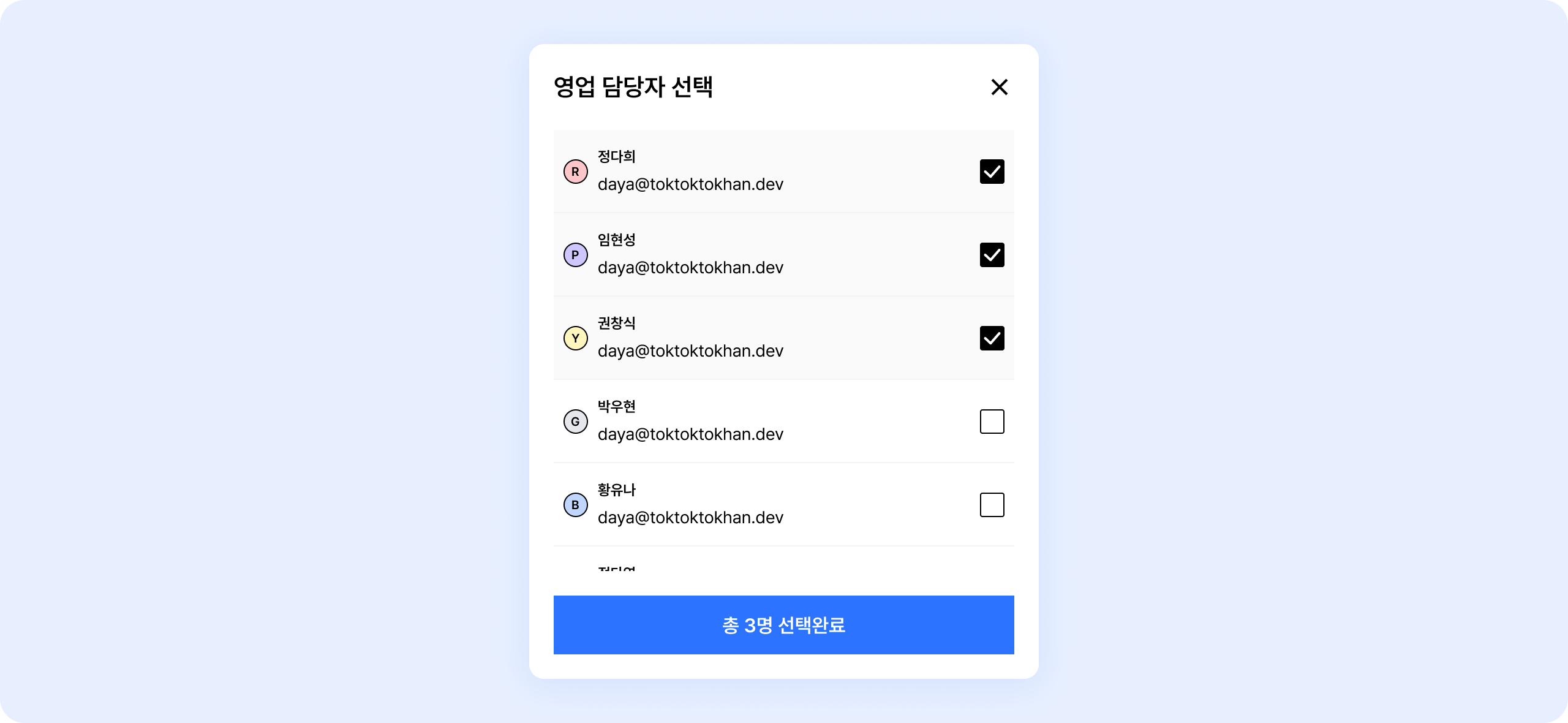1568x723 pixels.
Task: Close the 영업 담당자 선택 dialog
Action: click(x=999, y=87)
